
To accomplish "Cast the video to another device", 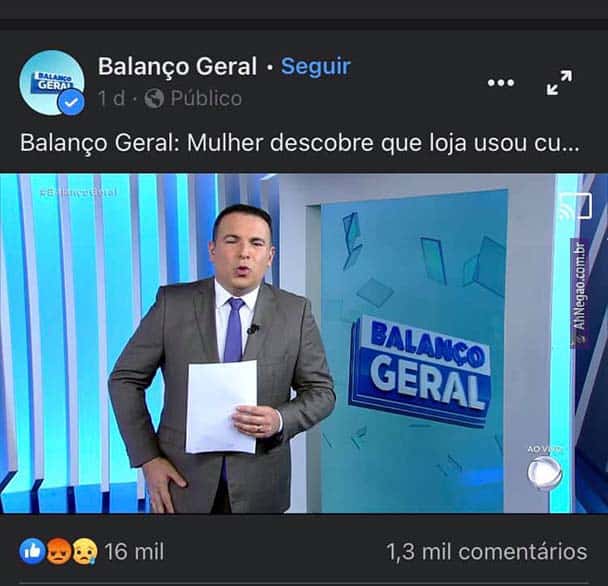I will tap(573, 208).
